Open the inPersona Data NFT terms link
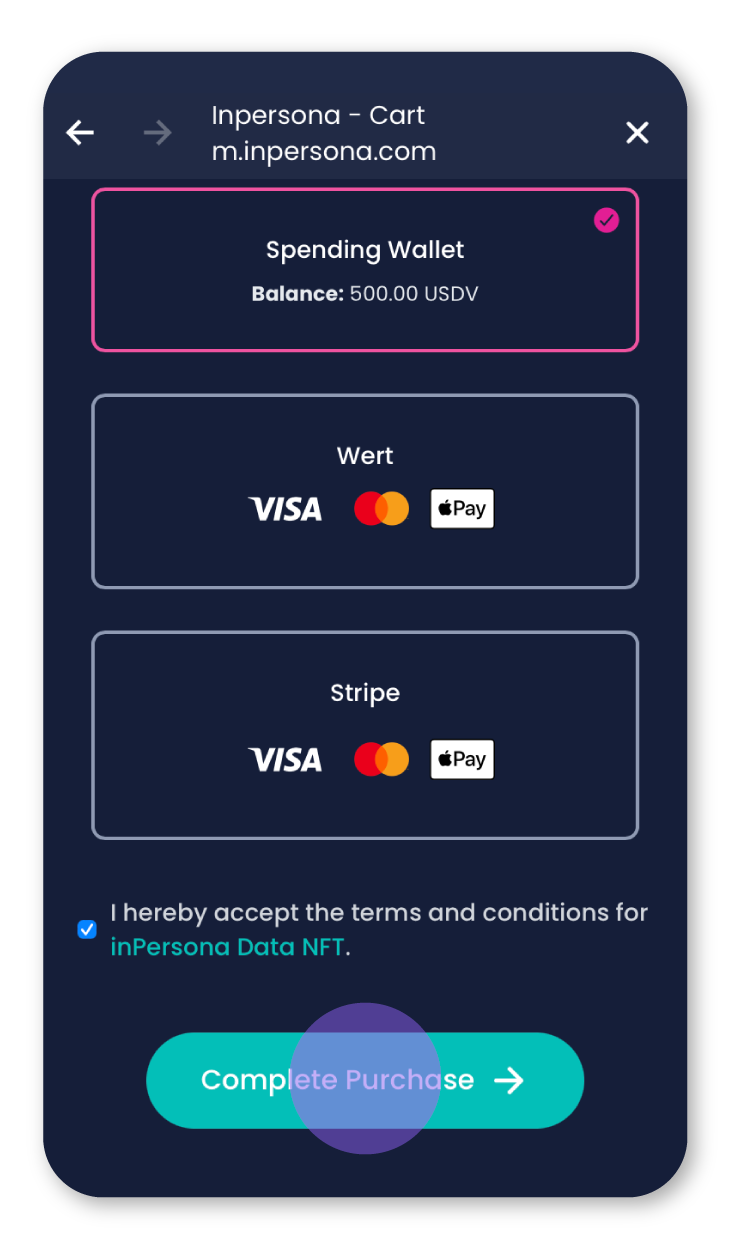This screenshot has width=730, height=1247. tap(227, 947)
